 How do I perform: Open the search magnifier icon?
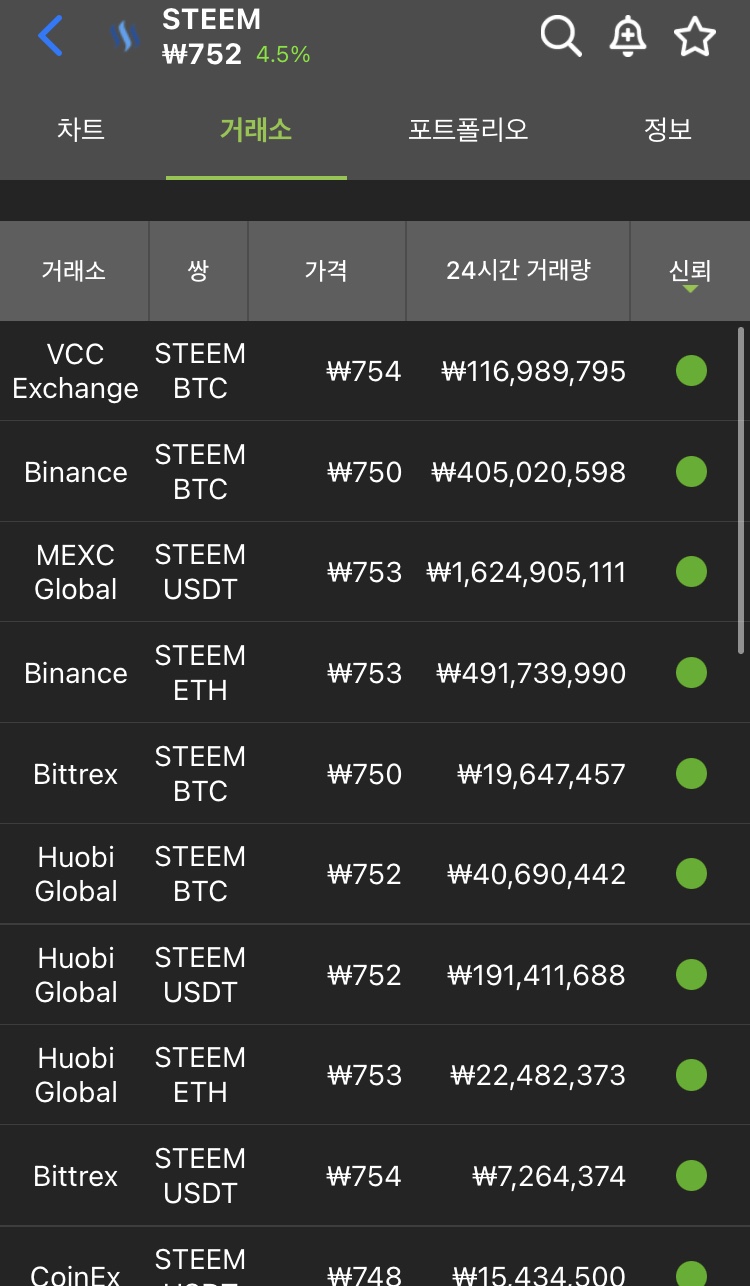tap(560, 37)
